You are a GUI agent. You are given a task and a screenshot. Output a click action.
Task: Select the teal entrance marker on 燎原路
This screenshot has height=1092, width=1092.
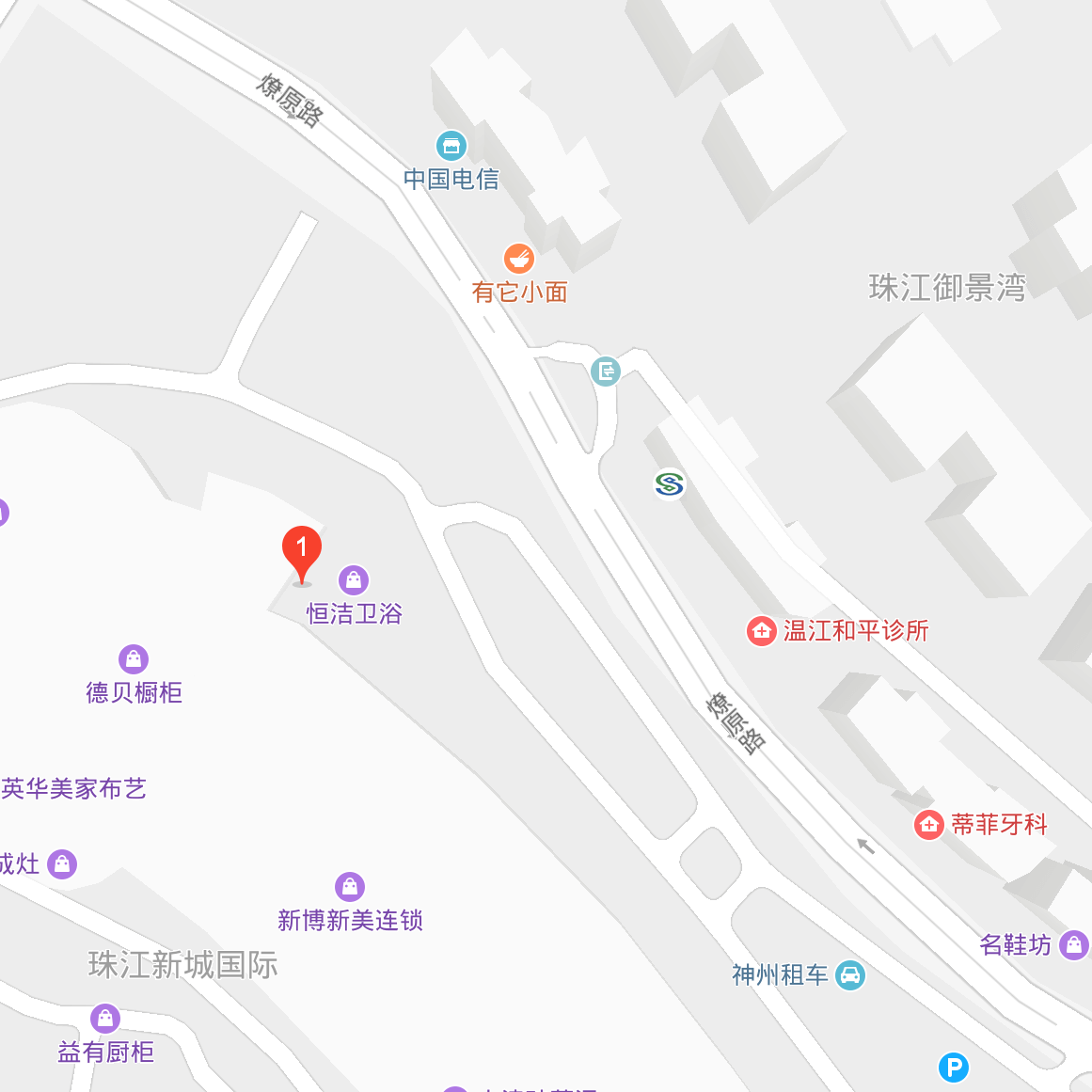point(606,372)
